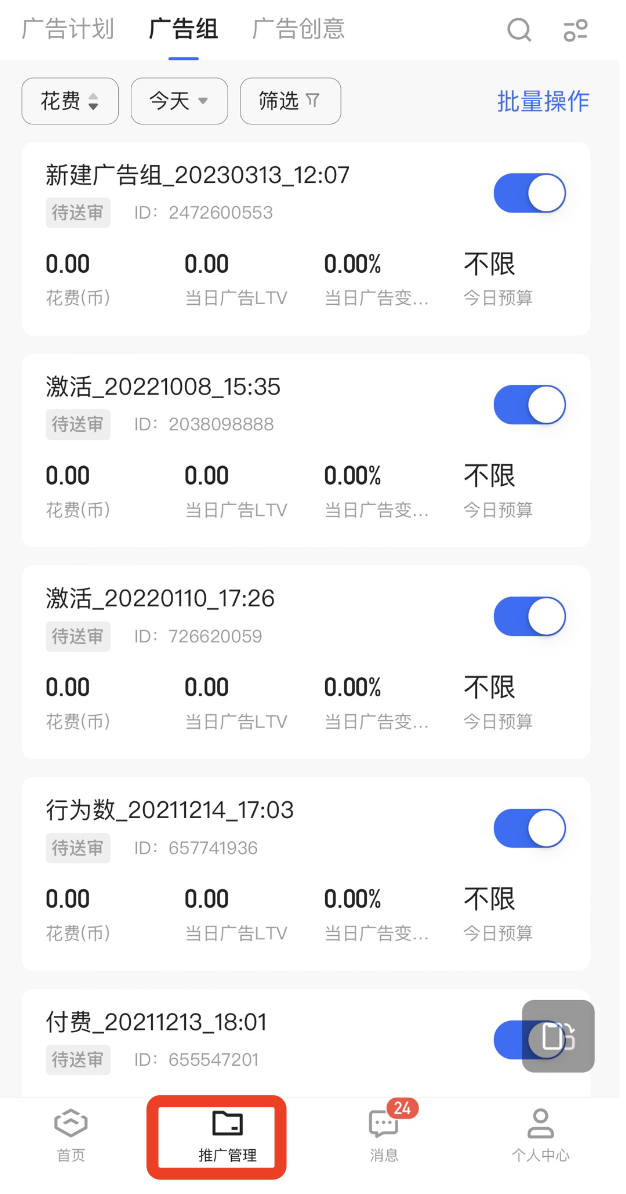Image resolution: width=626 pixels, height=1194 pixels.
Task: Disable the 激活_20220110_17:26 ad group
Action: click(530, 616)
